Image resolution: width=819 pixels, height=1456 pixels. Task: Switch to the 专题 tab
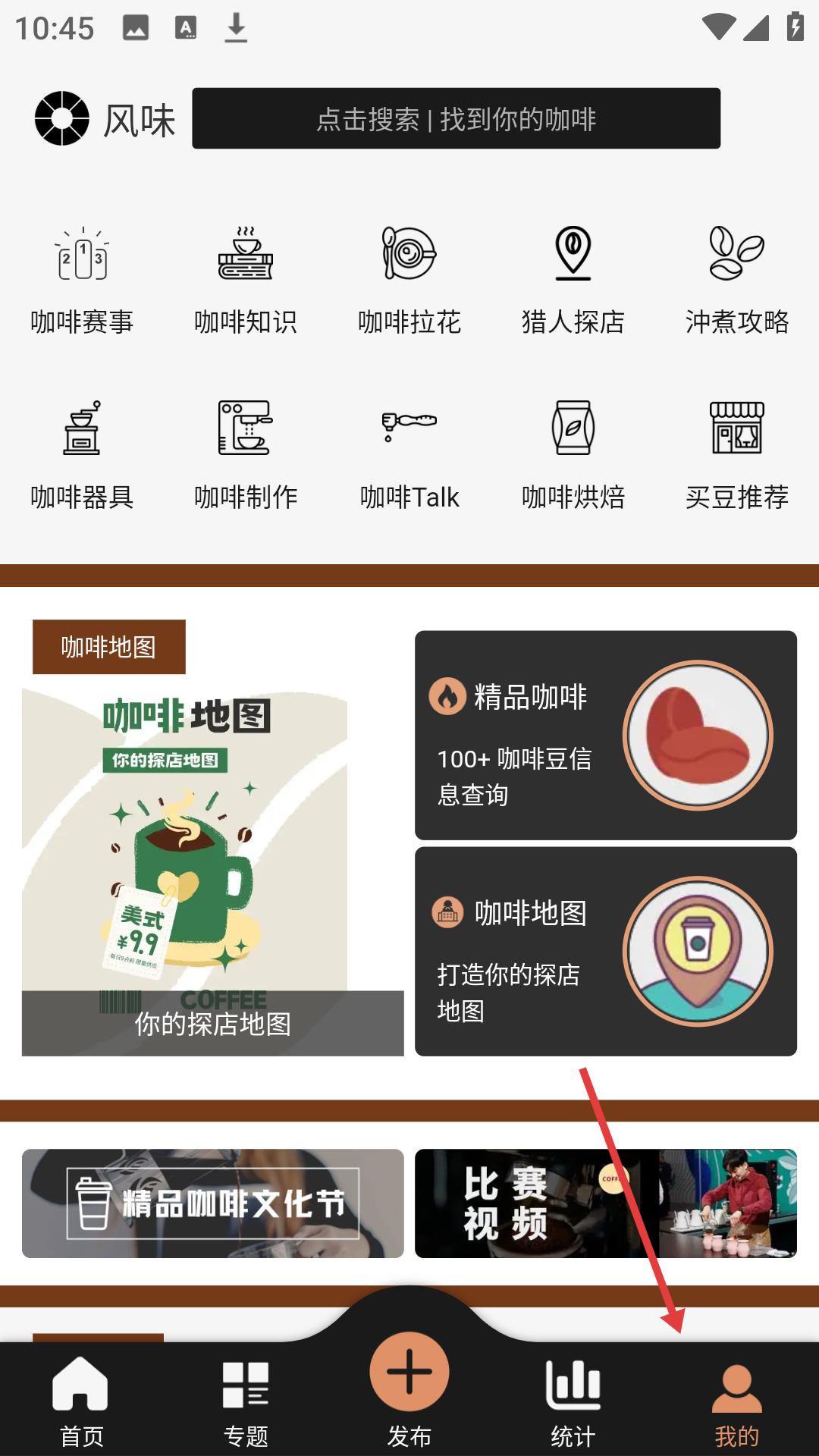(246, 1403)
